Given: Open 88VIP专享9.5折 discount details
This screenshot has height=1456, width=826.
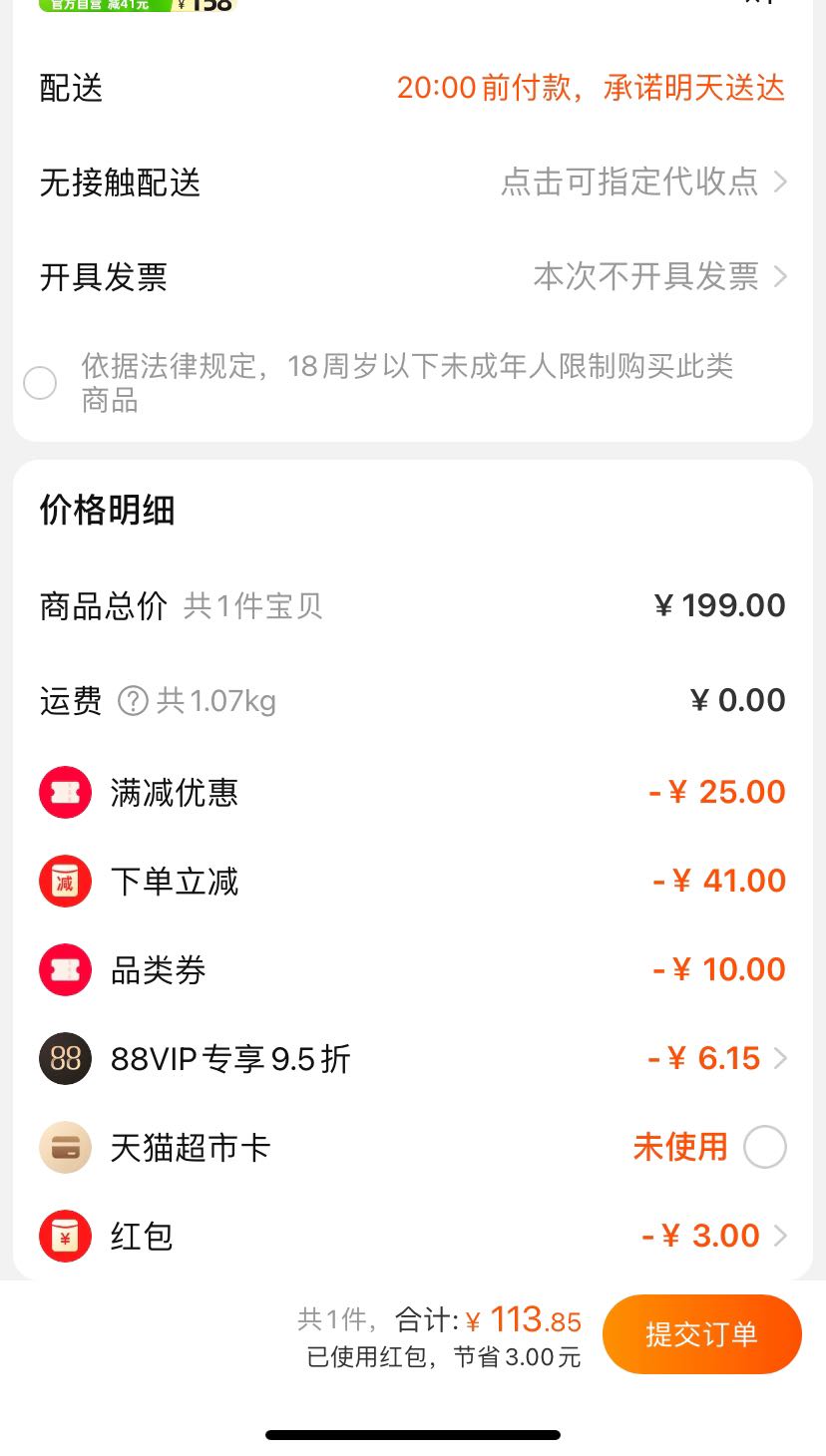Looking at the screenshot, I should point(413,1058).
